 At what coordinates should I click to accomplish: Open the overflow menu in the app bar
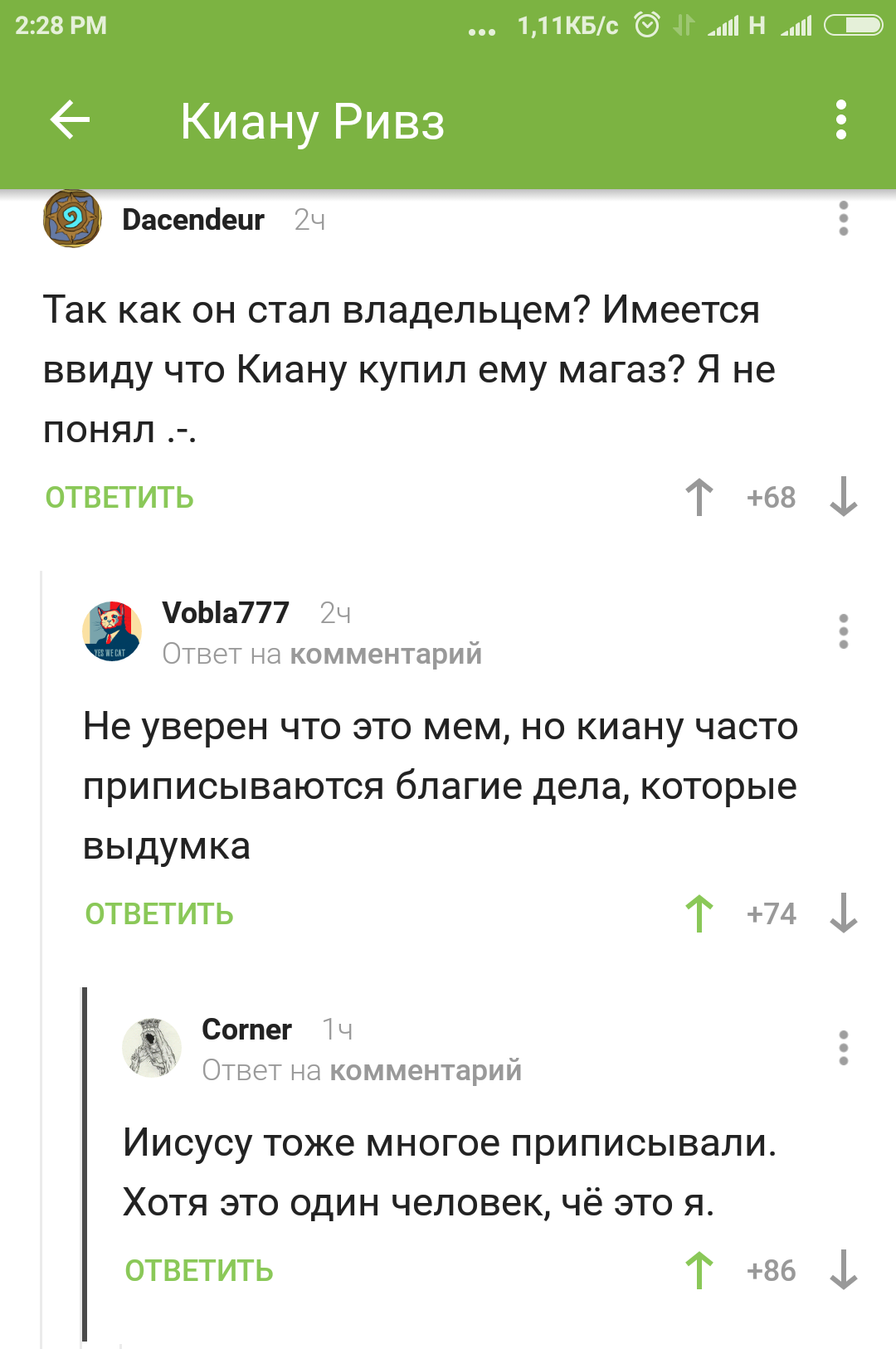(x=841, y=121)
